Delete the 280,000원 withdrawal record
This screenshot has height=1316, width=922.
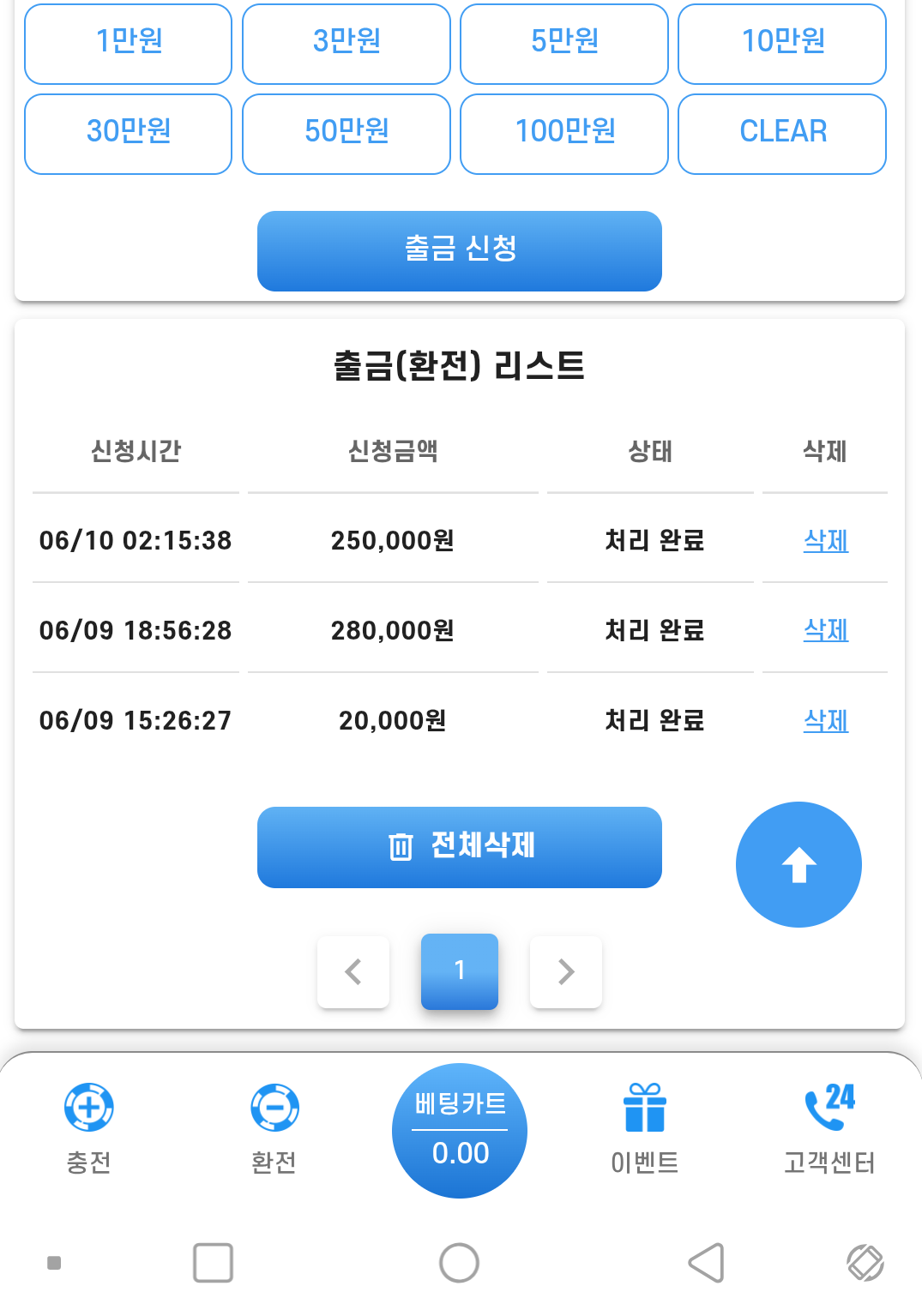tap(825, 631)
